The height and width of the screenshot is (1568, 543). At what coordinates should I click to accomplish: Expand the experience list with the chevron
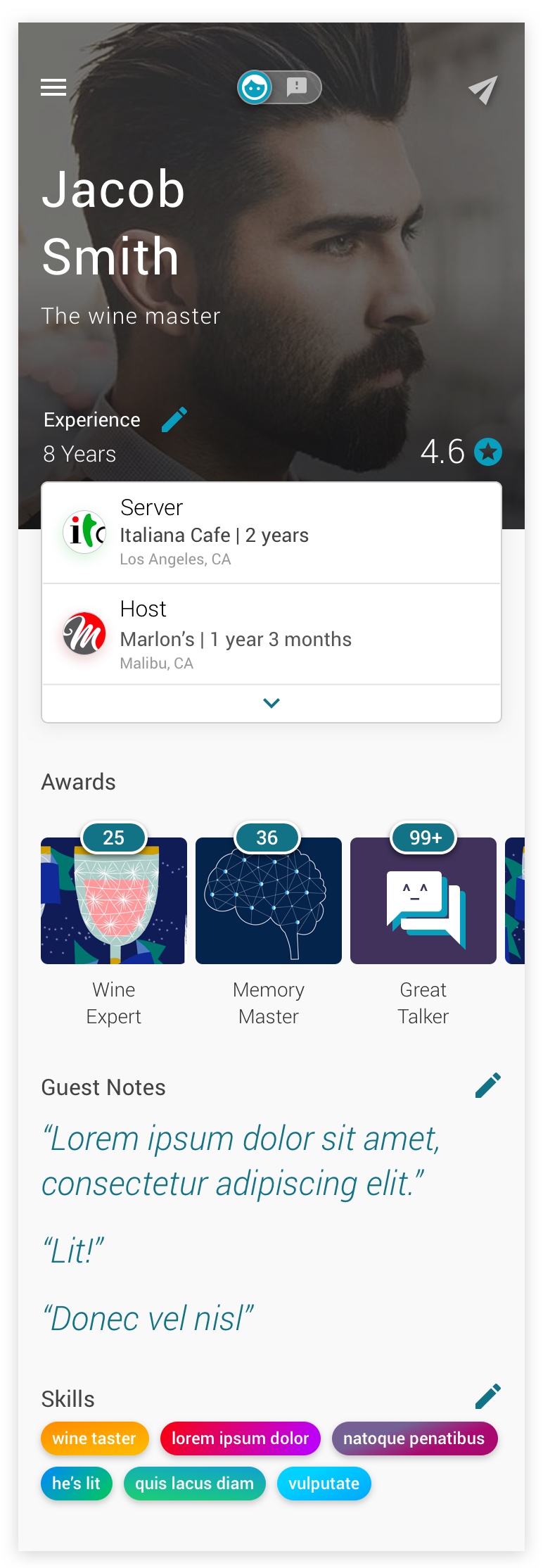(271, 703)
